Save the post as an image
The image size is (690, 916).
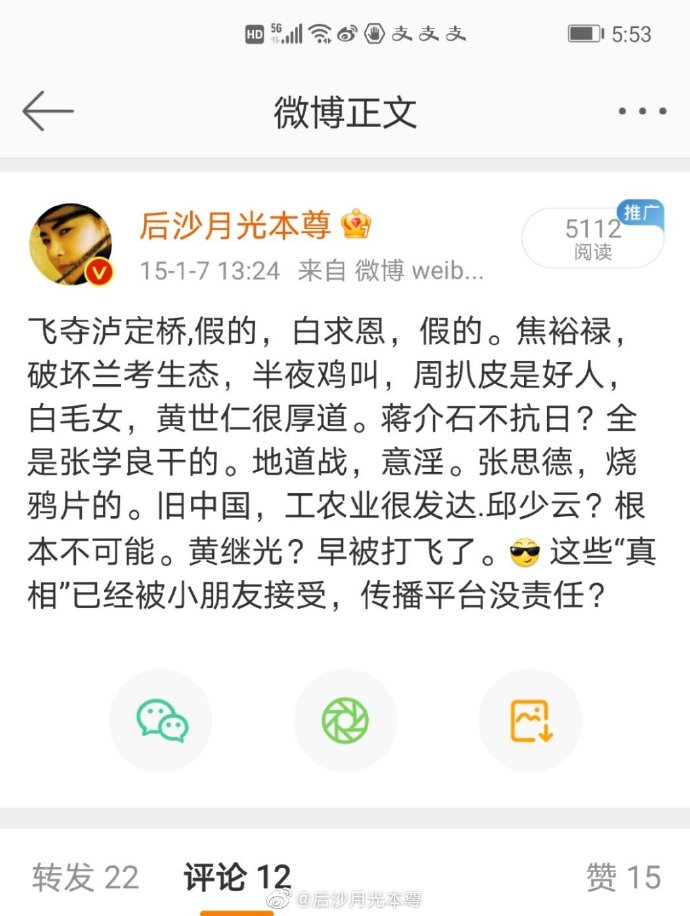tap(530, 719)
